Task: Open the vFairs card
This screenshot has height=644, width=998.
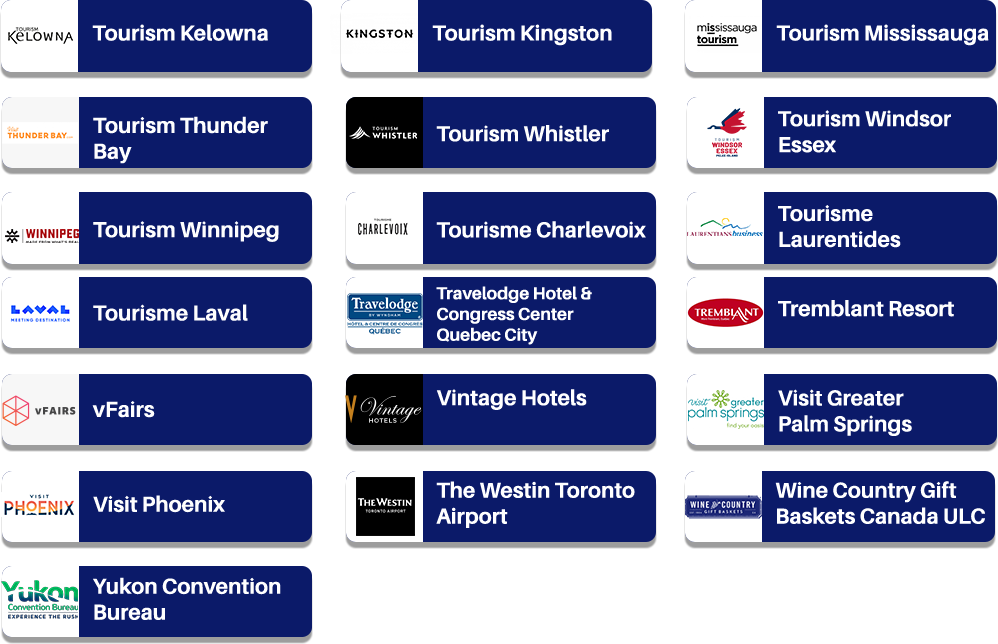Action: 124,409
